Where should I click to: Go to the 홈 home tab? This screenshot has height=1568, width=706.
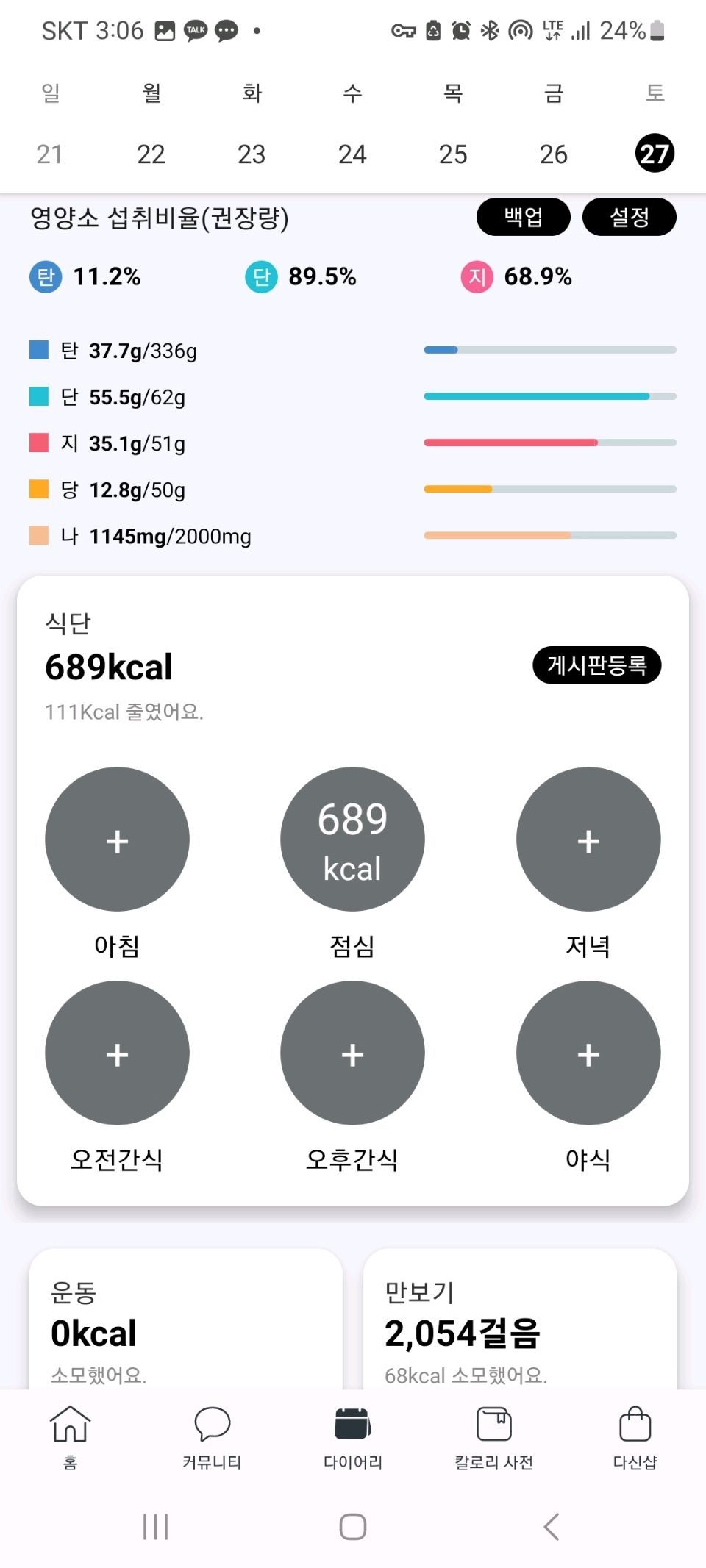pyautogui.click(x=70, y=1436)
